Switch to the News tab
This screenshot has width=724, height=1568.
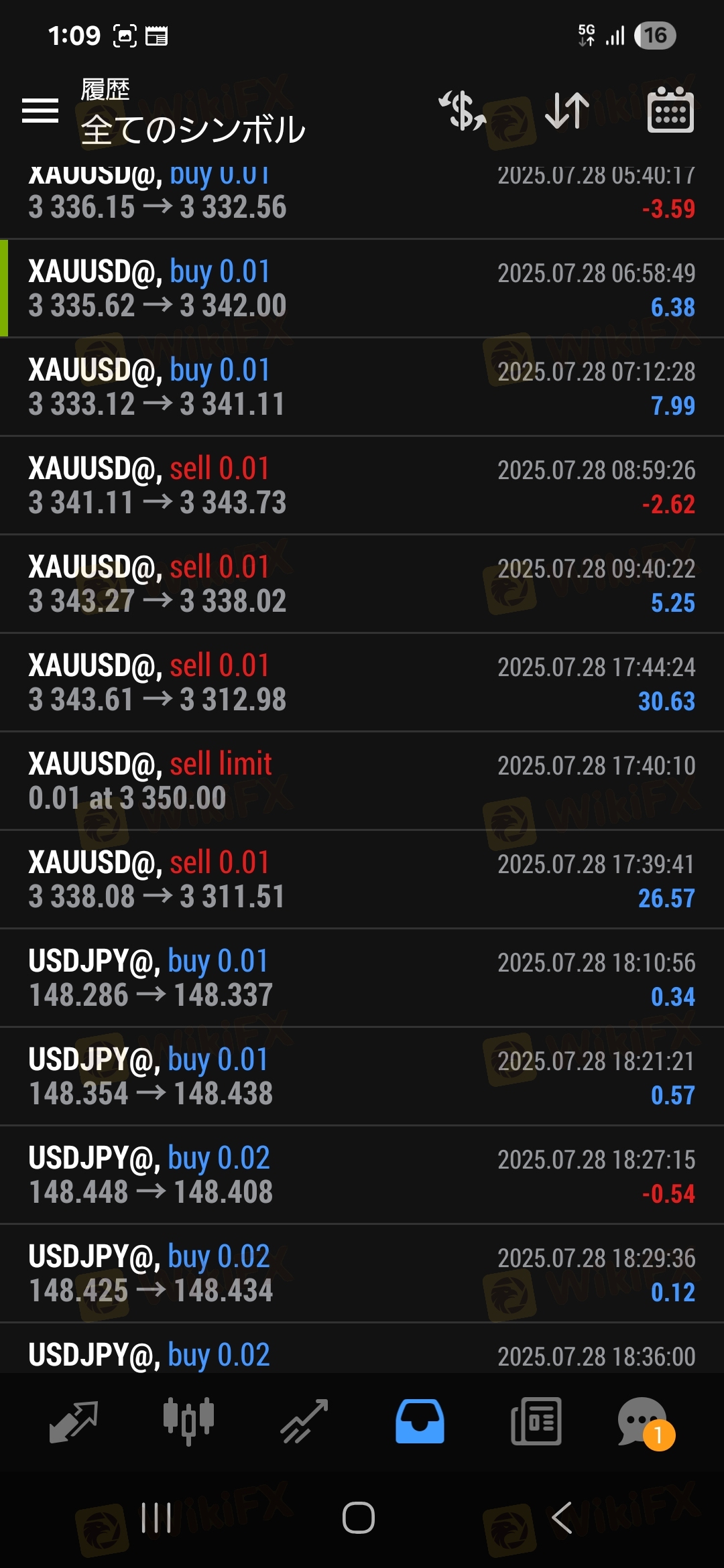[x=536, y=1421]
